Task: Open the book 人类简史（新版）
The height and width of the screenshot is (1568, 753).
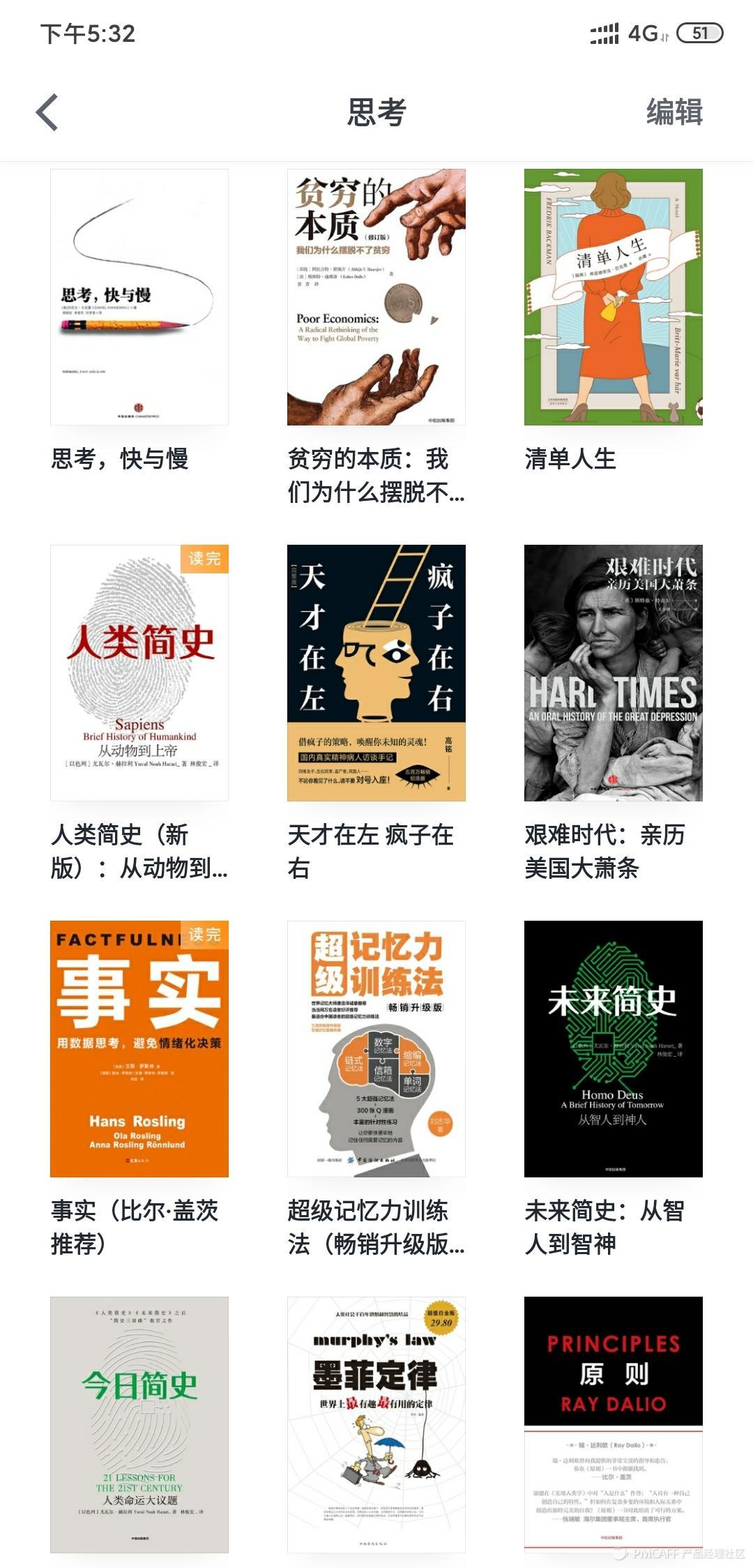Action: tap(139, 673)
